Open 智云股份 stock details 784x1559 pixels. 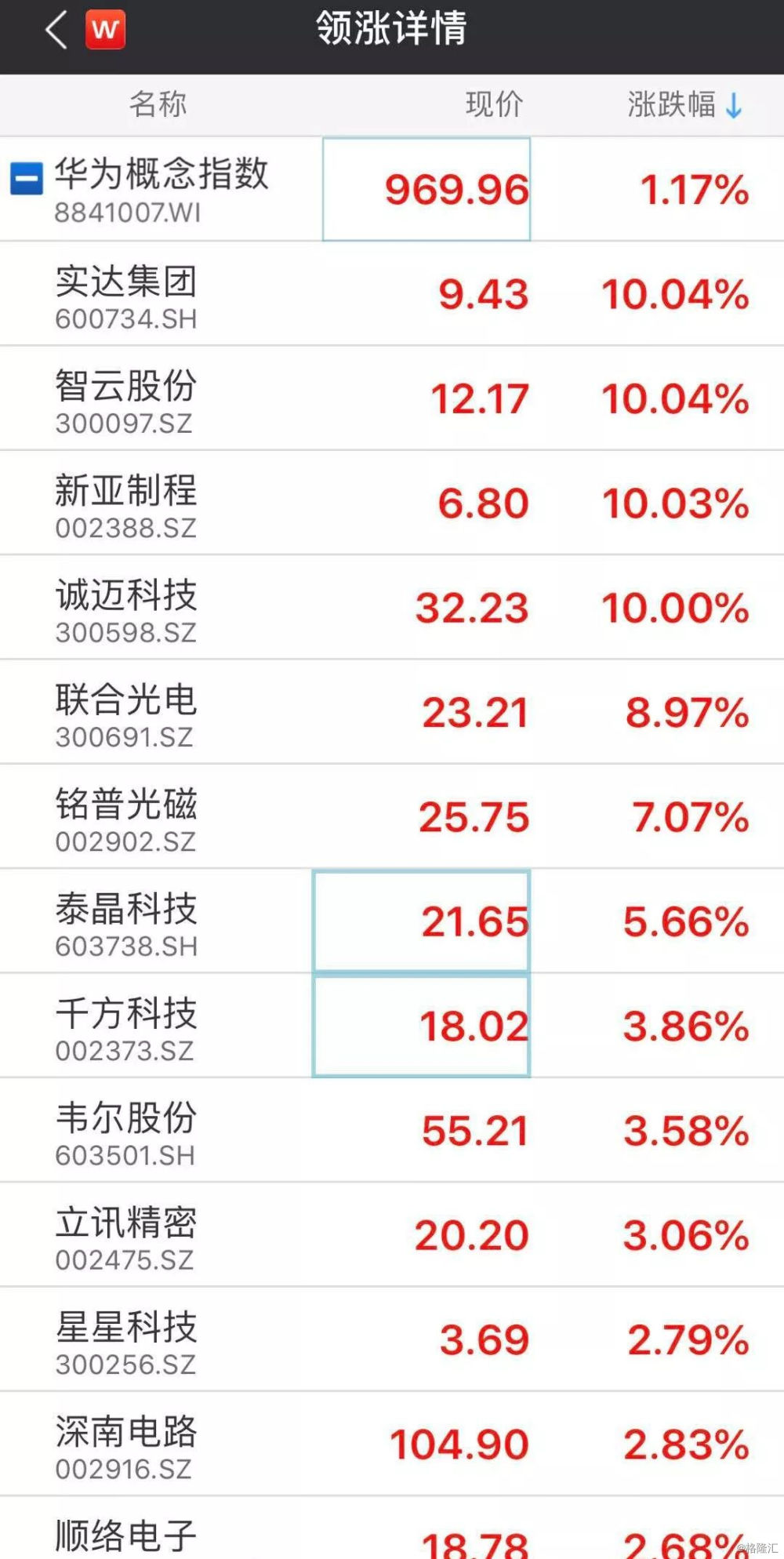(125, 400)
